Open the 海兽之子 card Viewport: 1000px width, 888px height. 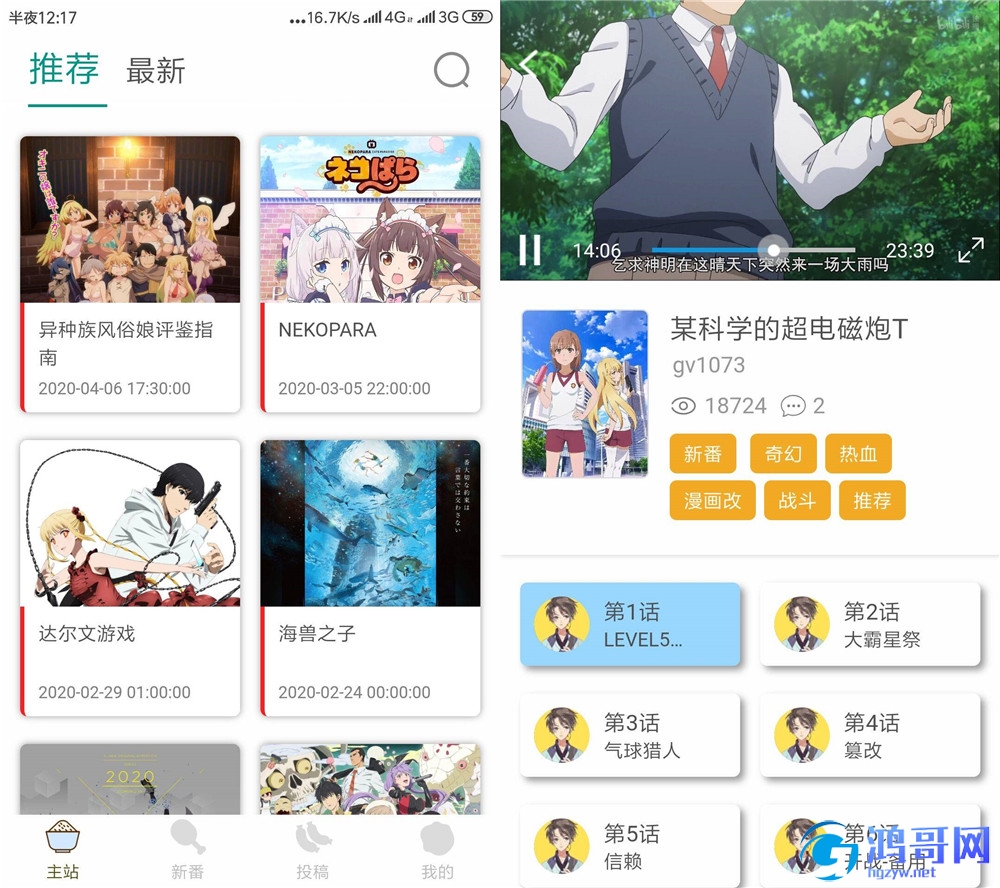pyautogui.click(x=370, y=577)
